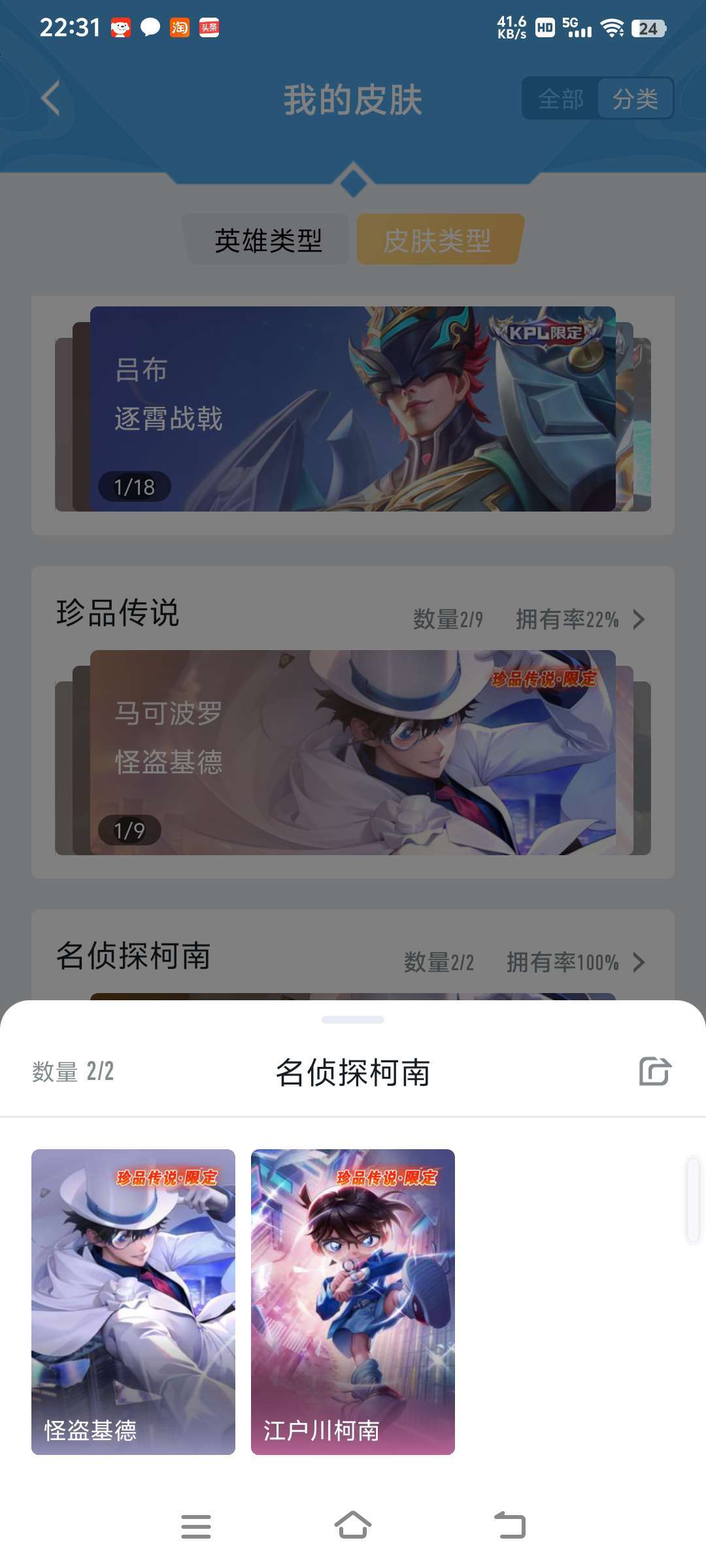
Task: Open the 马可波罗 怪盗基德 skin card
Action: pos(353,753)
